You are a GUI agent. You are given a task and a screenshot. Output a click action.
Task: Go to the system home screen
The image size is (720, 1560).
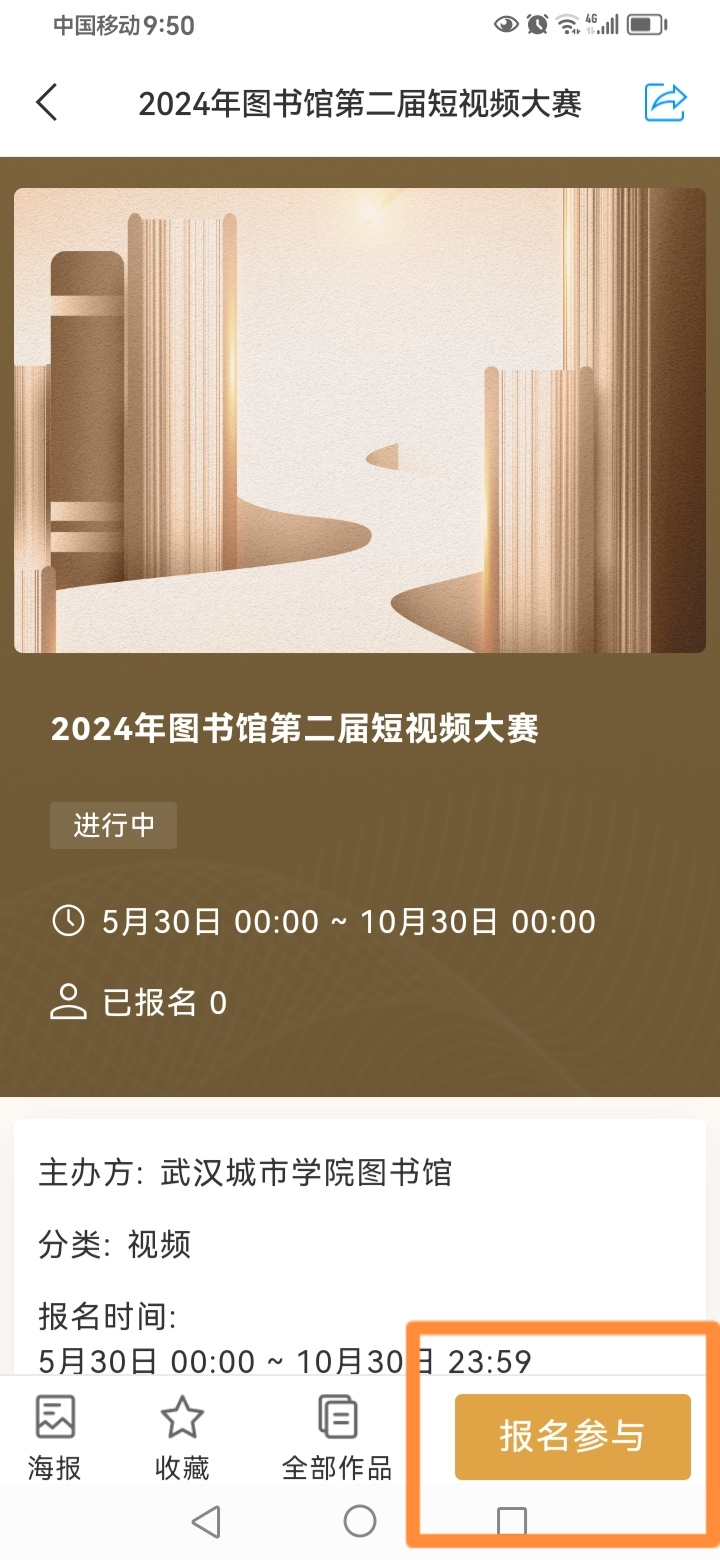tap(360, 1521)
